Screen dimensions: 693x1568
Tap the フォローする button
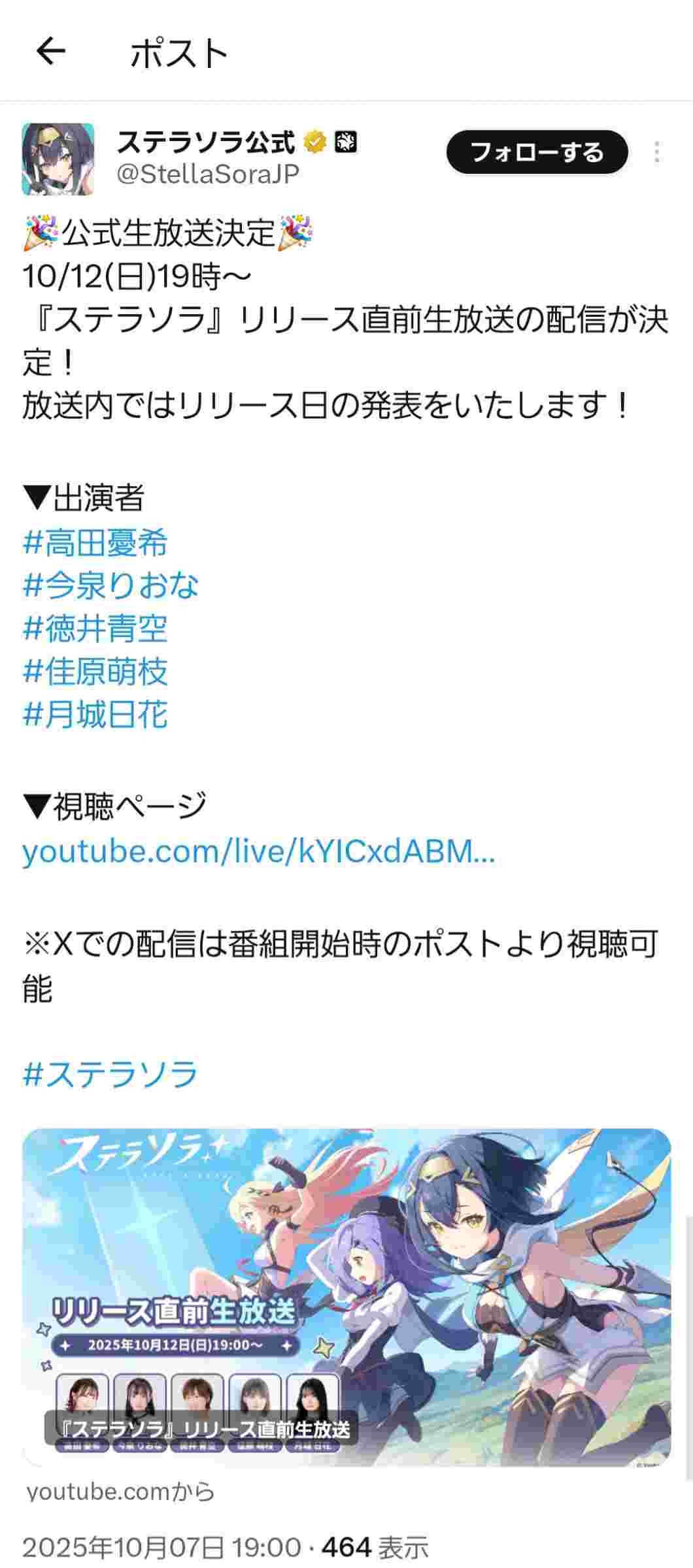pyautogui.click(x=537, y=152)
